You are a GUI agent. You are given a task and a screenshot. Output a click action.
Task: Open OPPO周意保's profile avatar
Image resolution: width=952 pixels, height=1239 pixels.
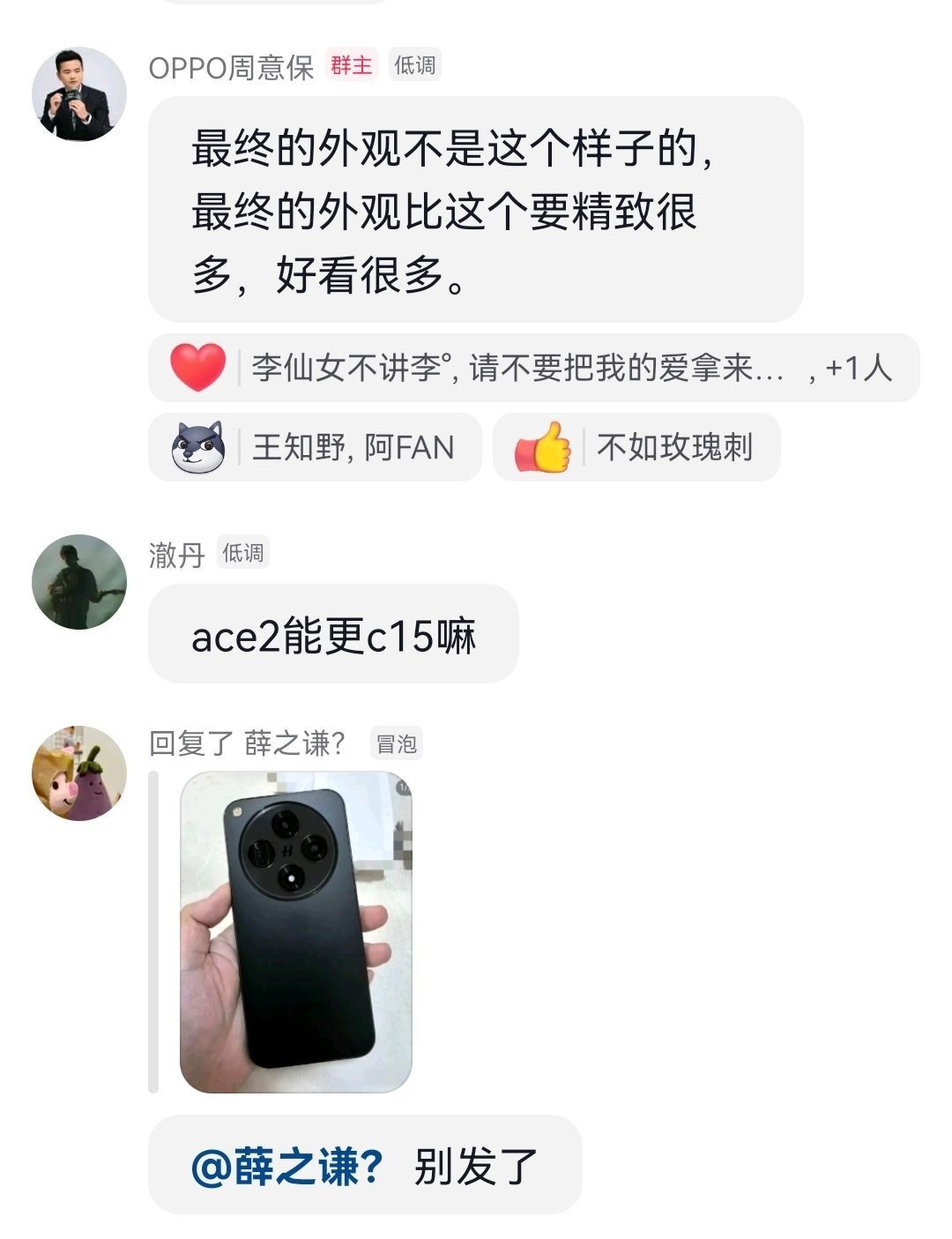(79, 94)
